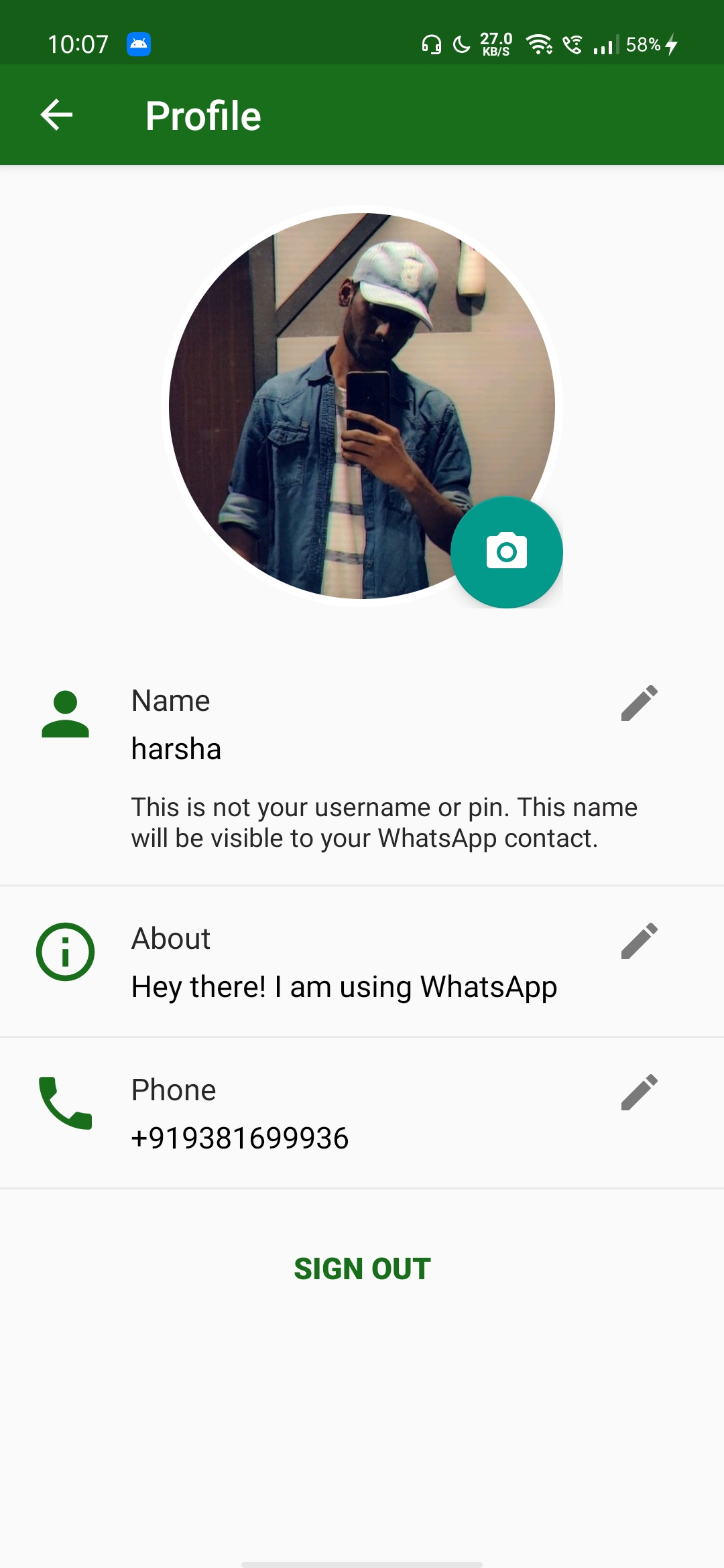Tap the name 'harsha' text
This screenshot has height=1568, width=724.
coord(176,748)
